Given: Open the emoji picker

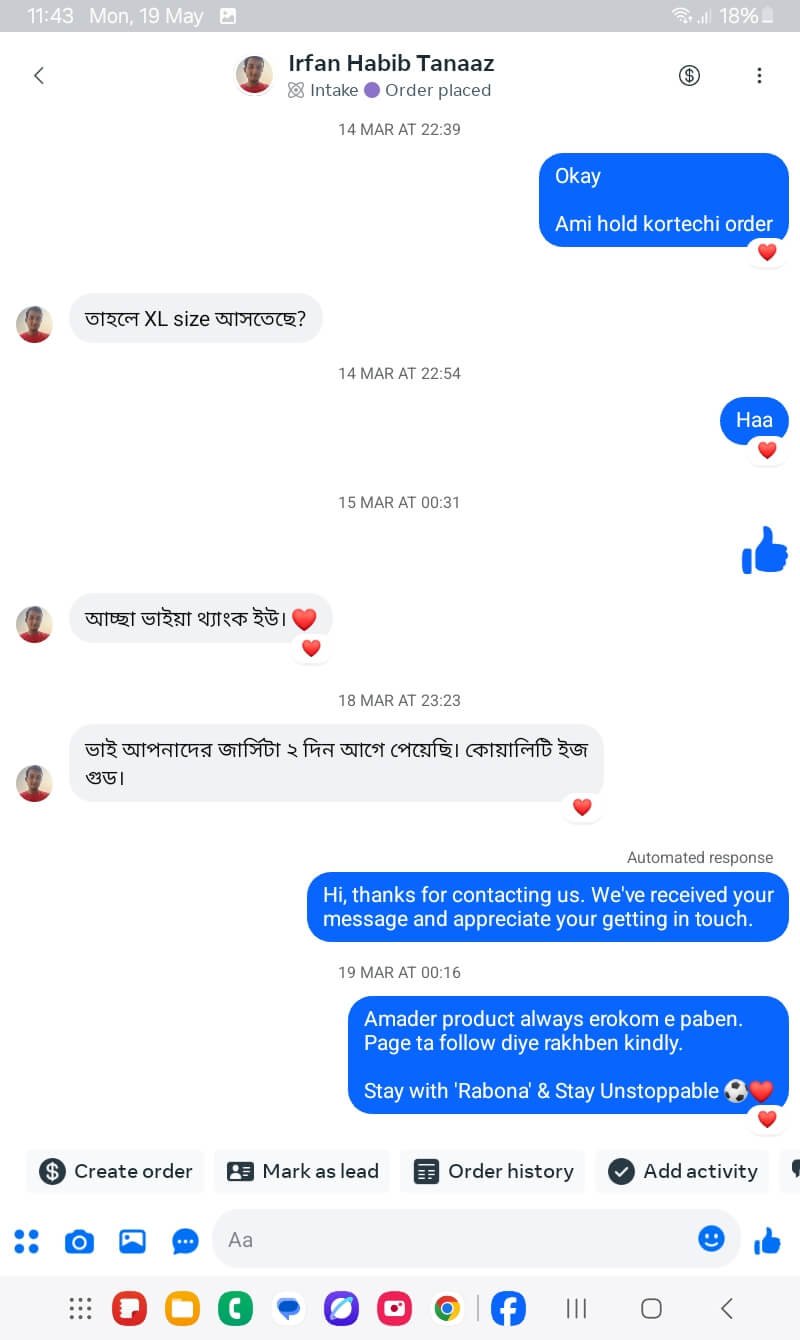Looking at the screenshot, I should [711, 1239].
